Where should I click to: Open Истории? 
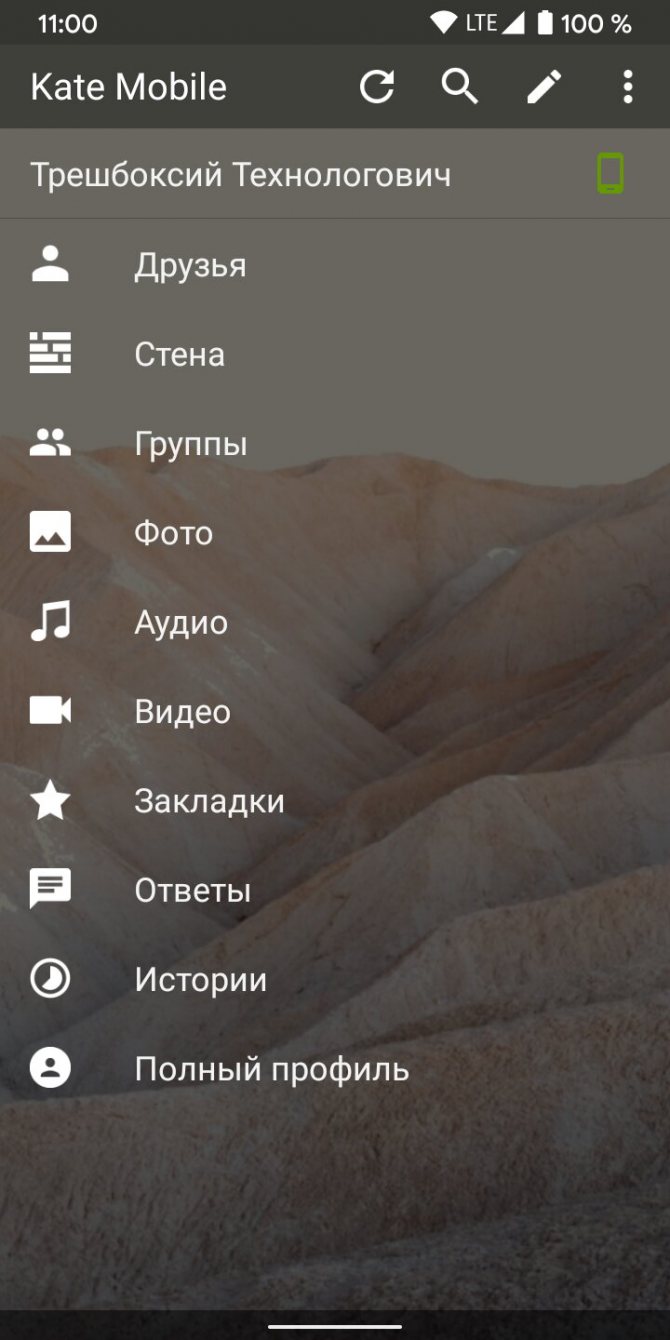(x=335, y=979)
